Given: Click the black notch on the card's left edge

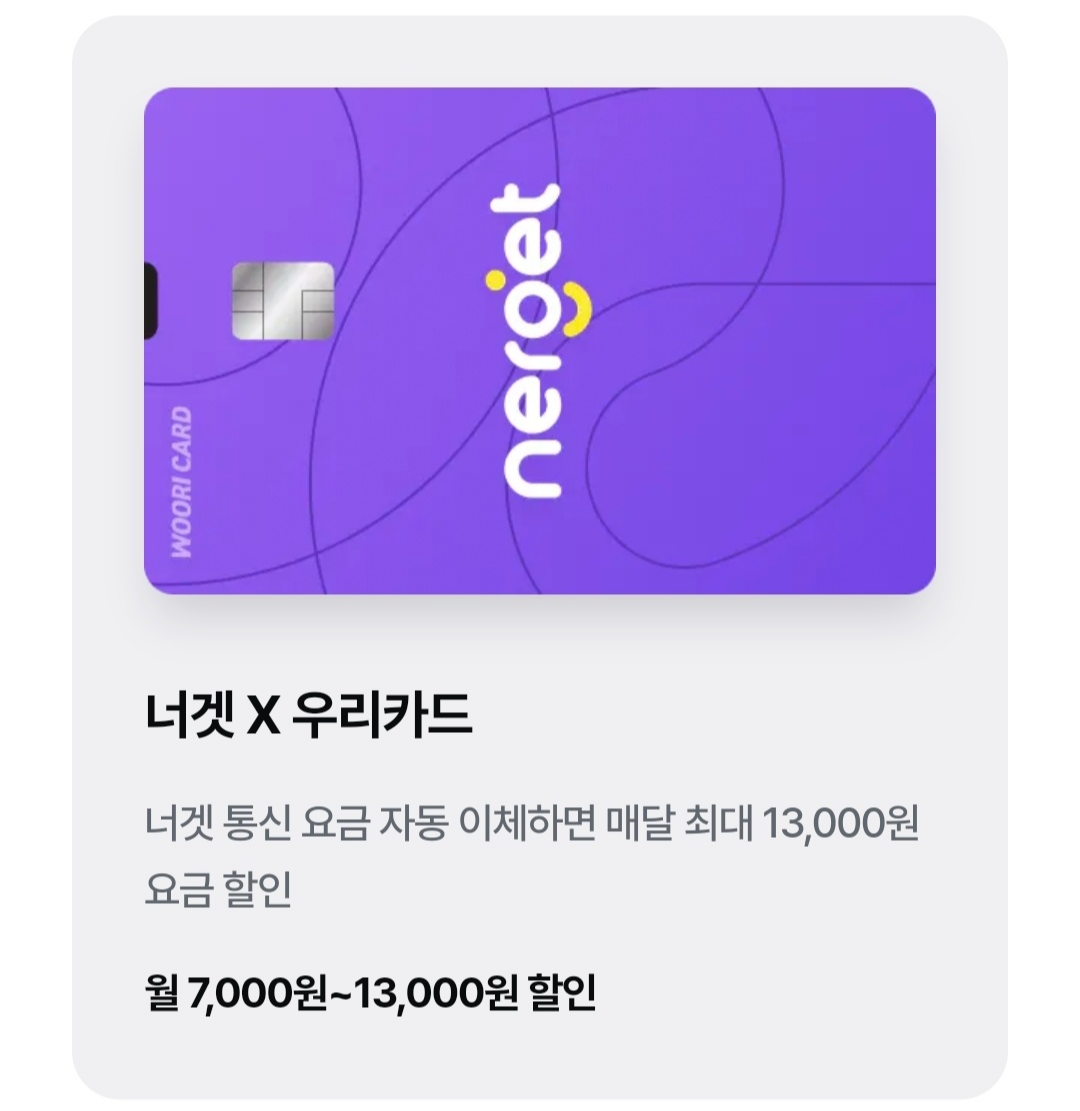Looking at the screenshot, I should 150,300.
